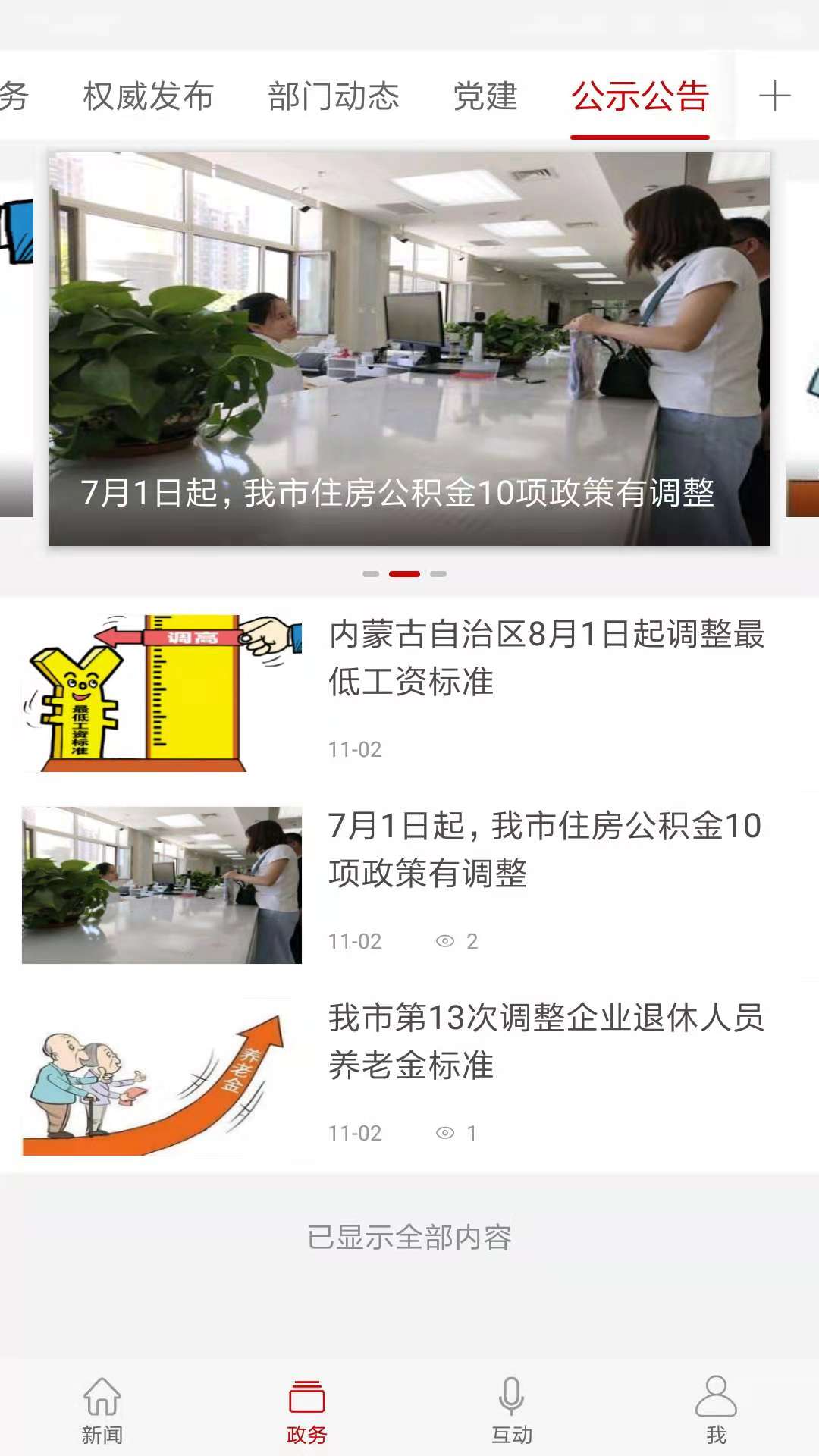The image size is (819, 1456).
Task: Open article 内蒙古自治区8月1日起调整最低工资标准
Action: 546,657
